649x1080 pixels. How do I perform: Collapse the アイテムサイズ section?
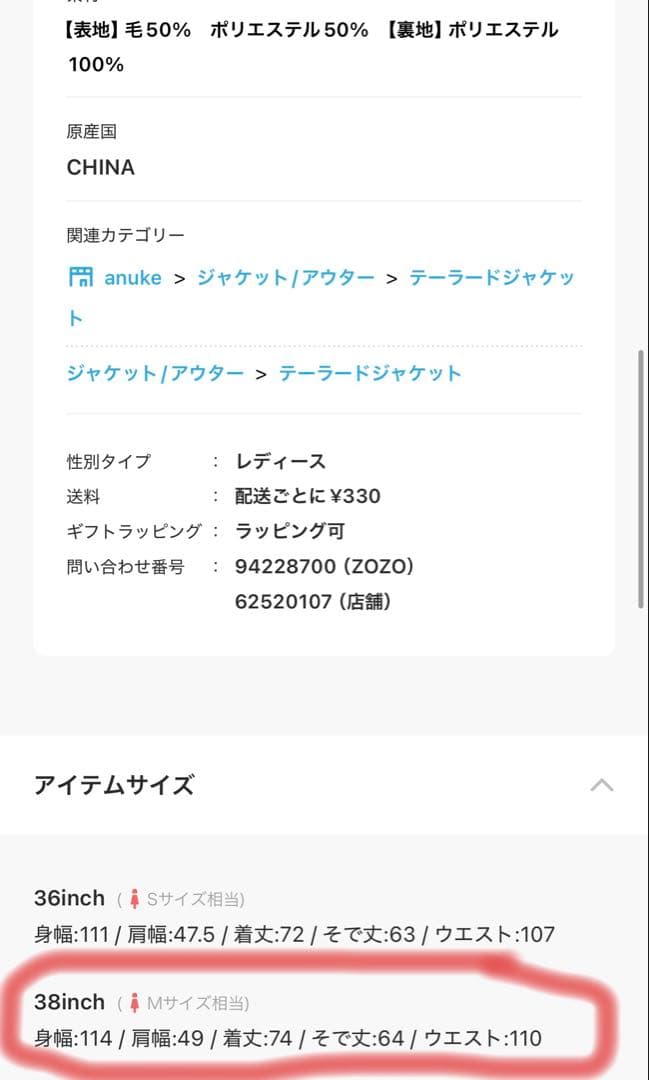click(x=601, y=785)
